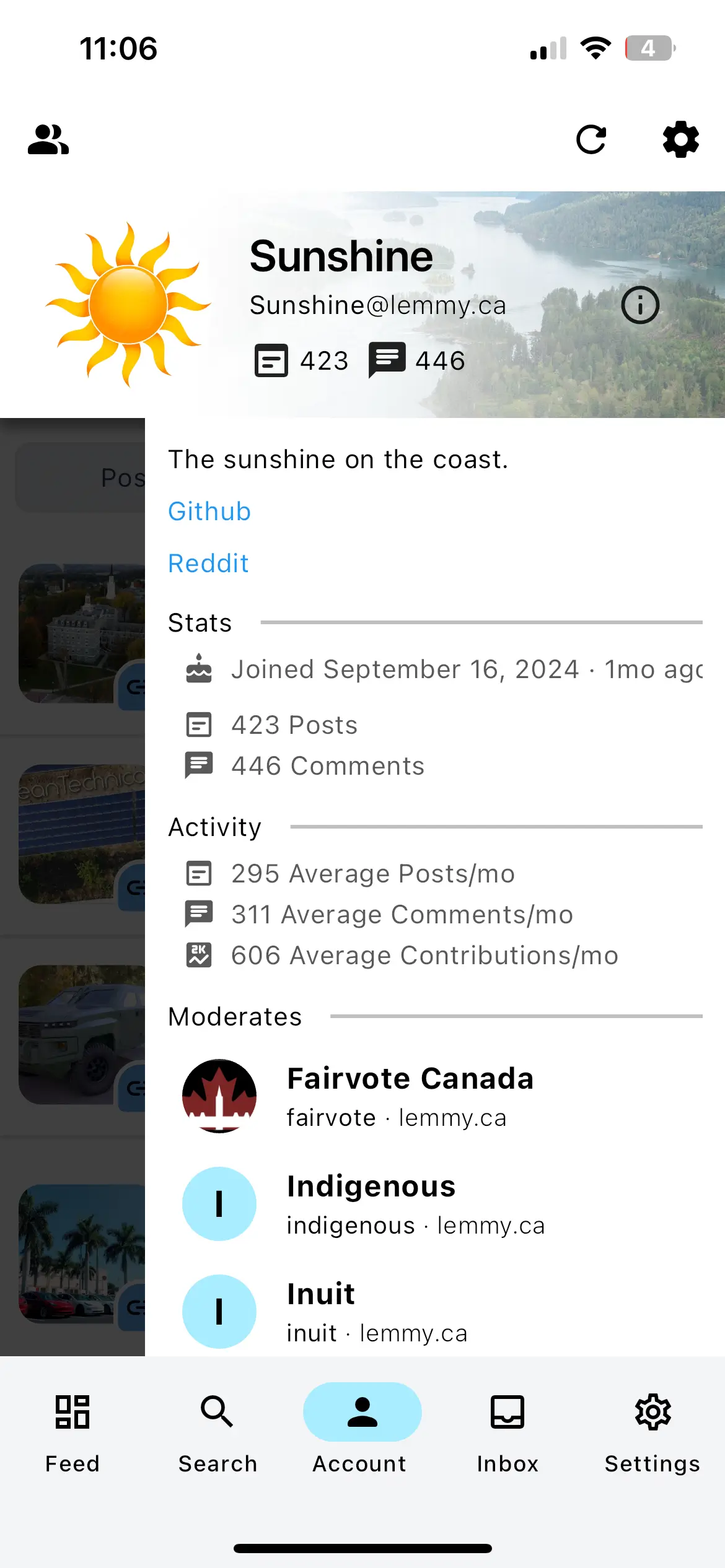725x1568 pixels.
Task: Refresh the account page
Action: click(x=591, y=139)
